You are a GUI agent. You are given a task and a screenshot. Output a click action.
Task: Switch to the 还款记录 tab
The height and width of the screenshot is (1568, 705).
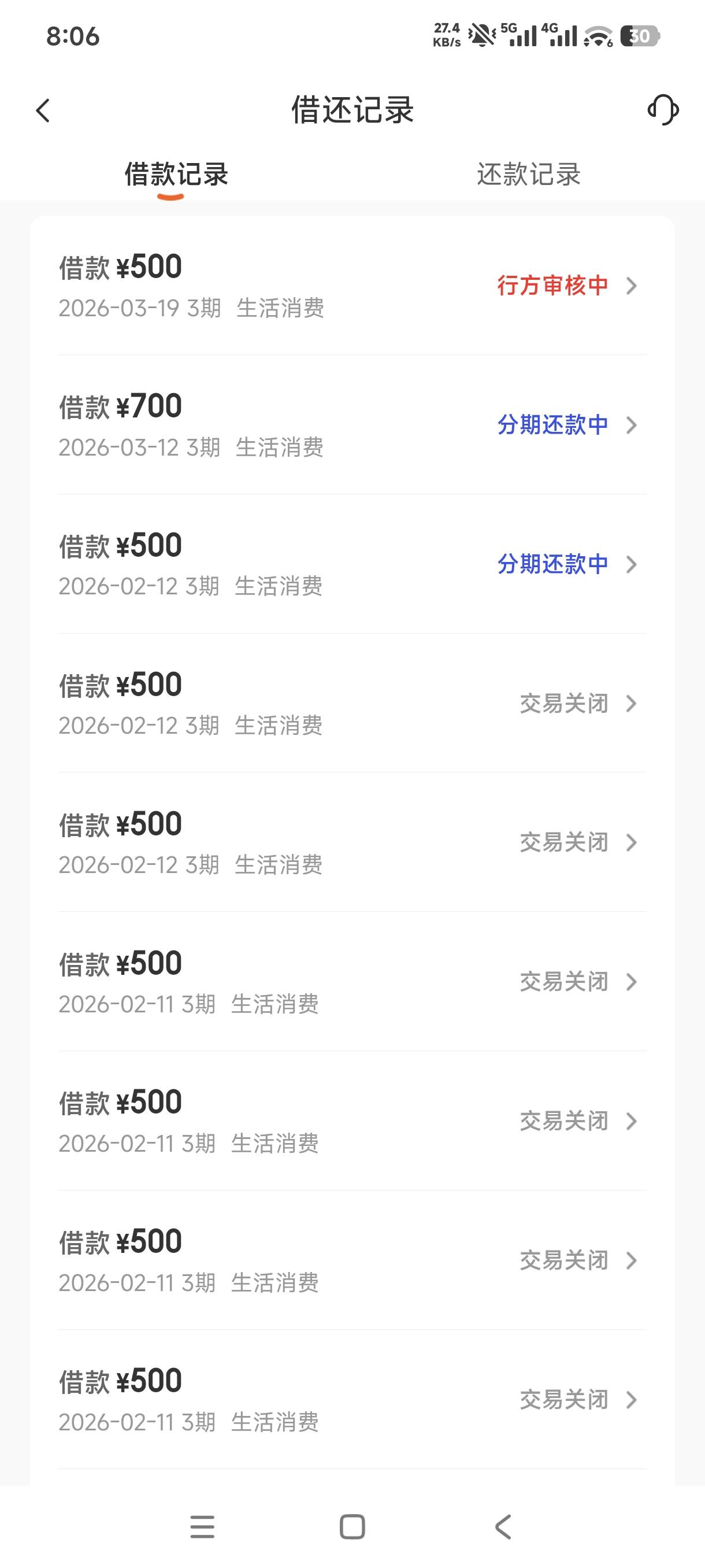(528, 175)
